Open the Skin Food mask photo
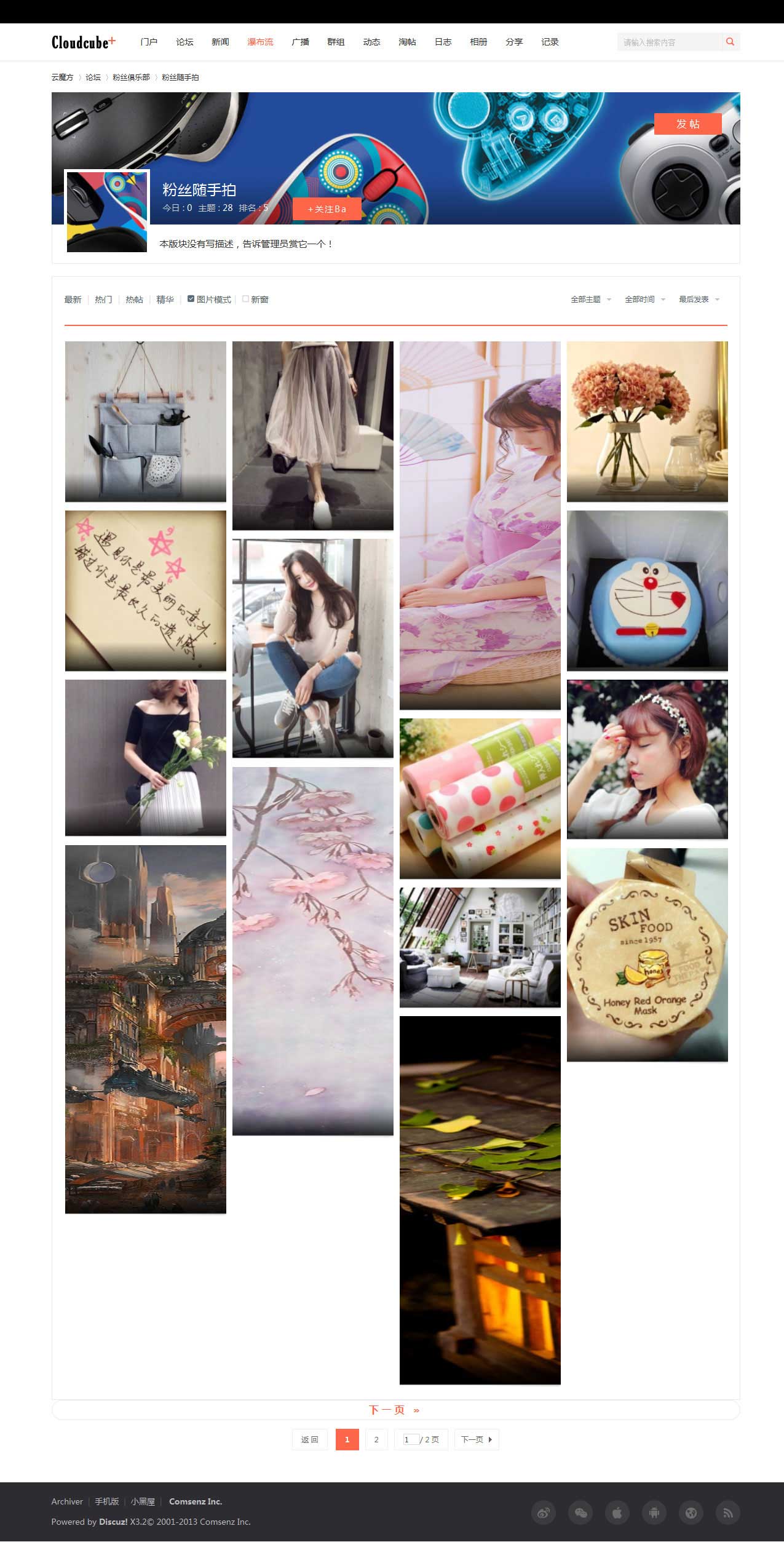Image resolution: width=784 pixels, height=1542 pixels. pos(647,955)
